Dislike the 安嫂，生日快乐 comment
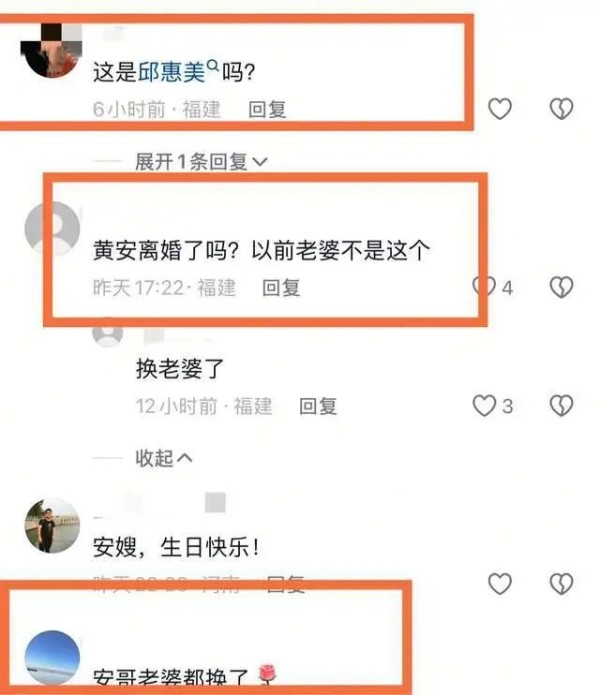Viewport: 600px width, 695px height. tap(562, 583)
